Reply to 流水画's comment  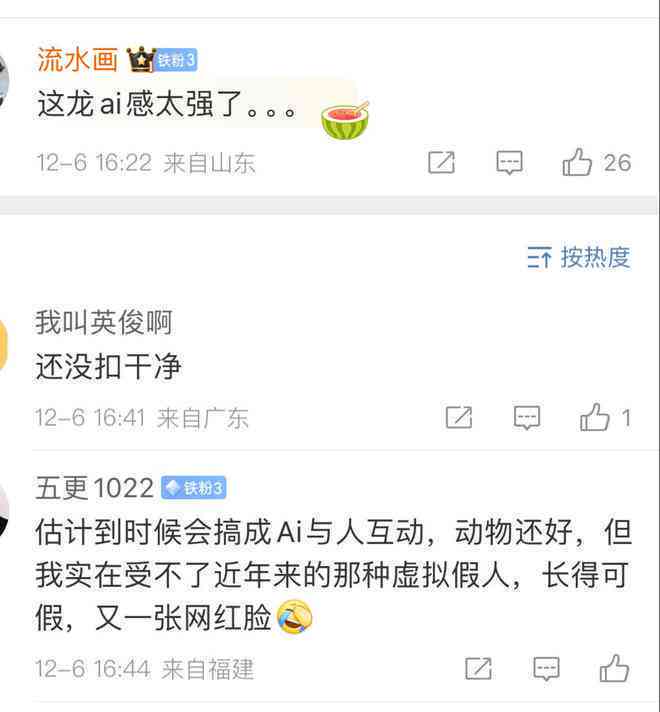click(510, 162)
